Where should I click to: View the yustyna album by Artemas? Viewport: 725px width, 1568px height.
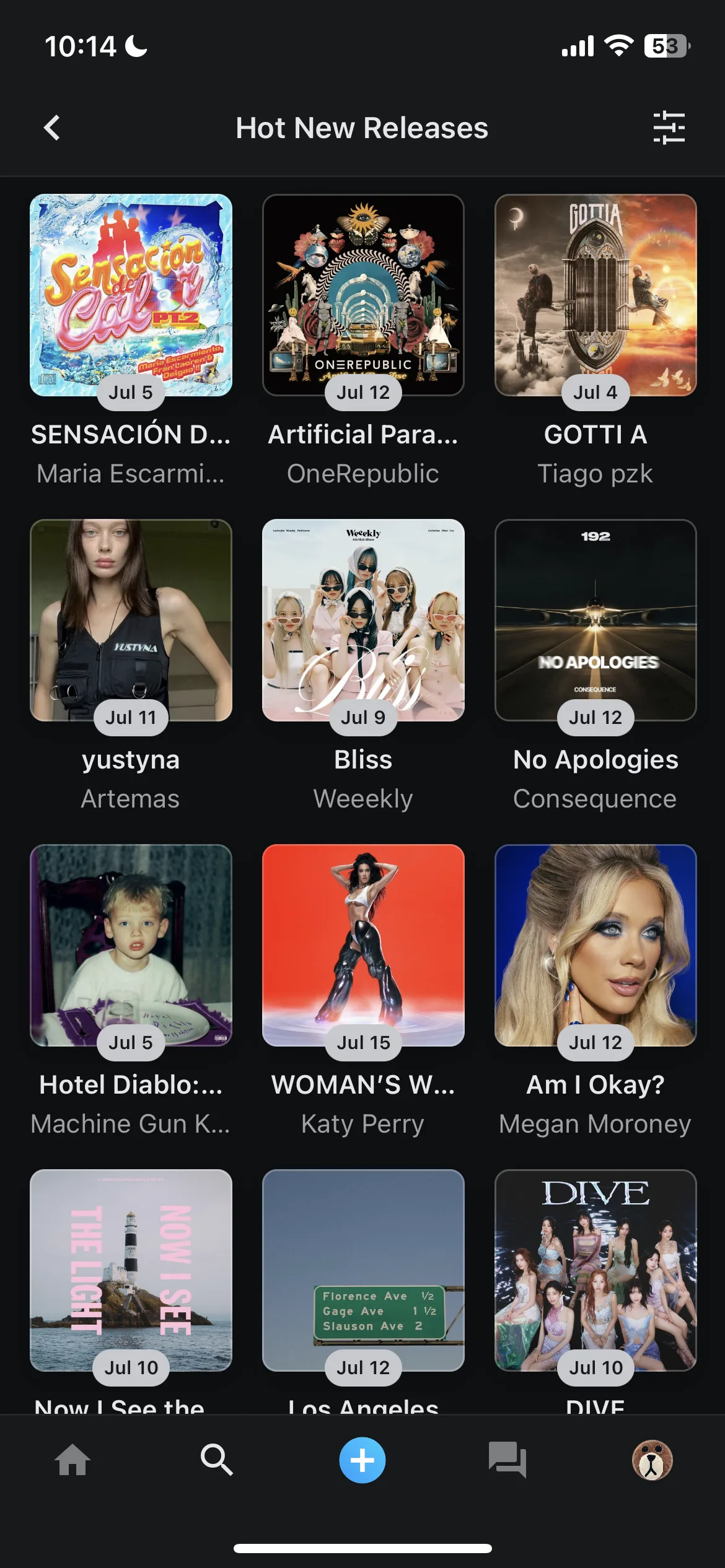coord(131,620)
